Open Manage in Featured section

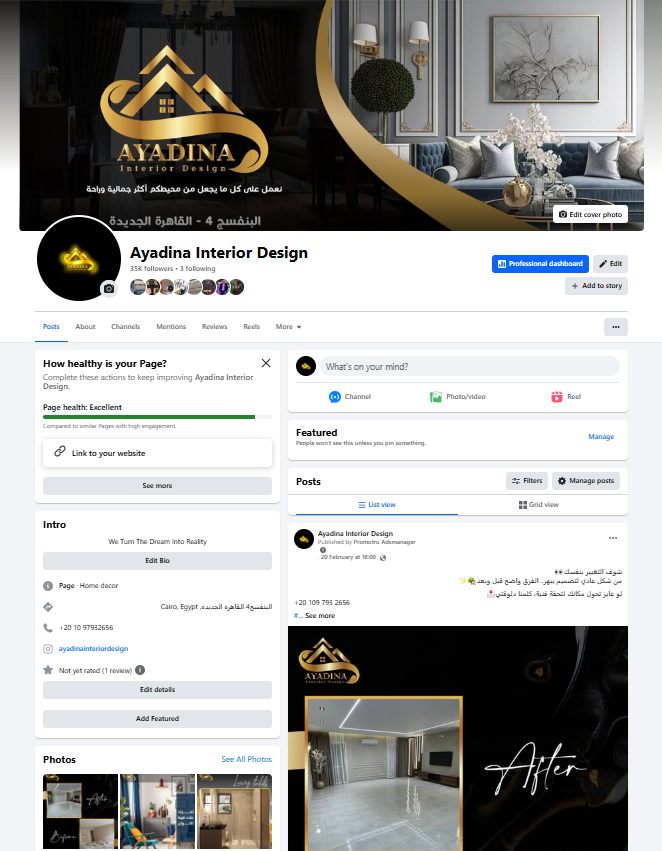click(x=601, y=437)
